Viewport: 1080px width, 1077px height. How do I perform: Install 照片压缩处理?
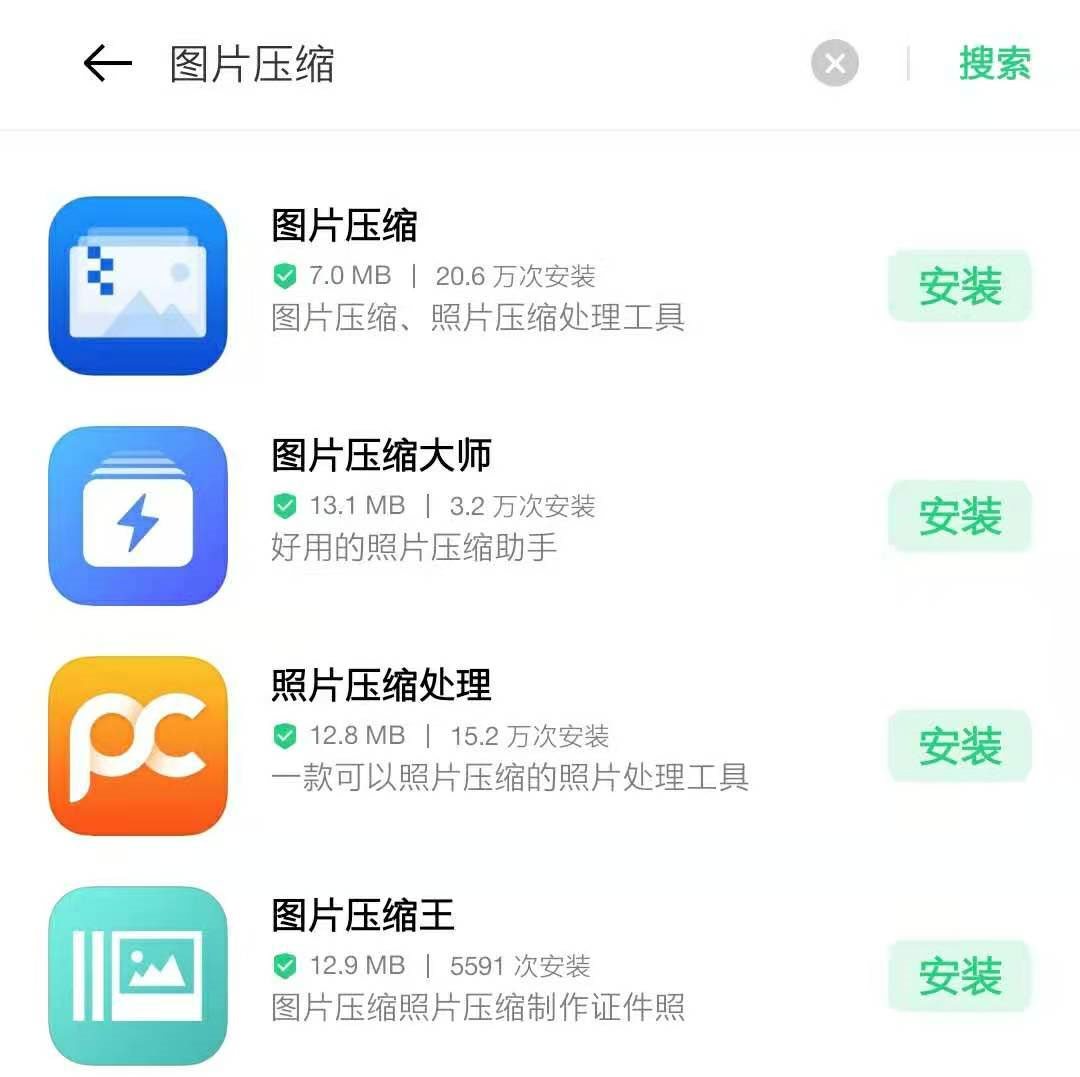(x=959, y=746)
